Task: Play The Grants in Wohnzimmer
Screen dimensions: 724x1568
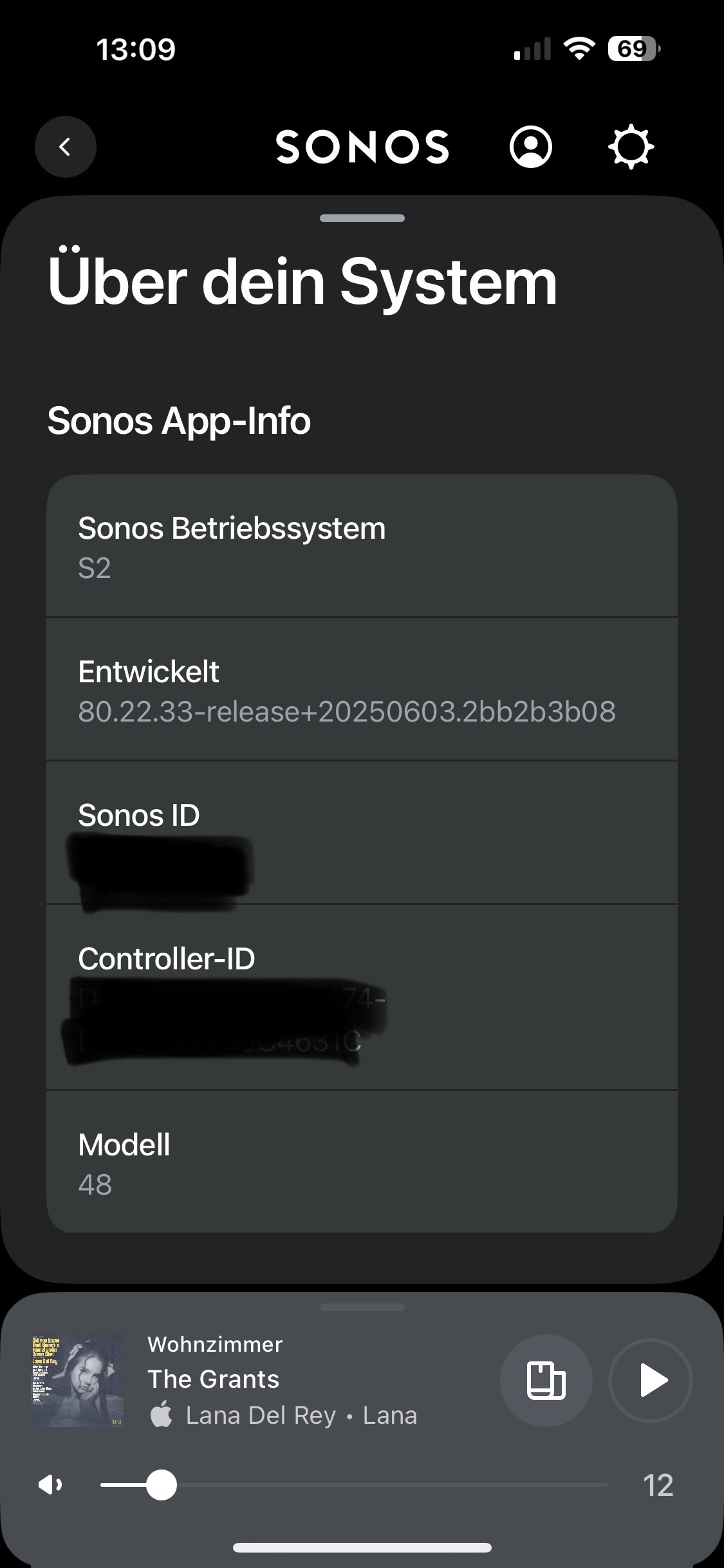Action: point(650,1381)
